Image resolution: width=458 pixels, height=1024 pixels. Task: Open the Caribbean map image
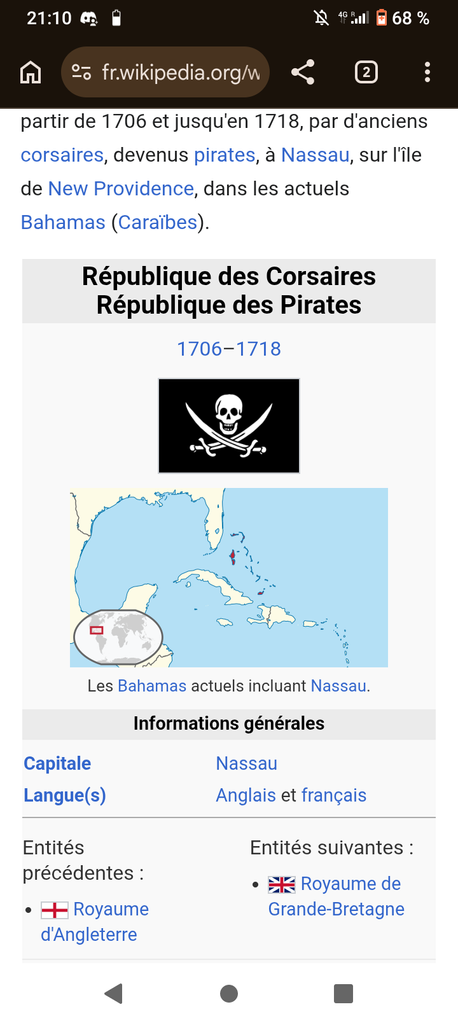tap(229, 577)
